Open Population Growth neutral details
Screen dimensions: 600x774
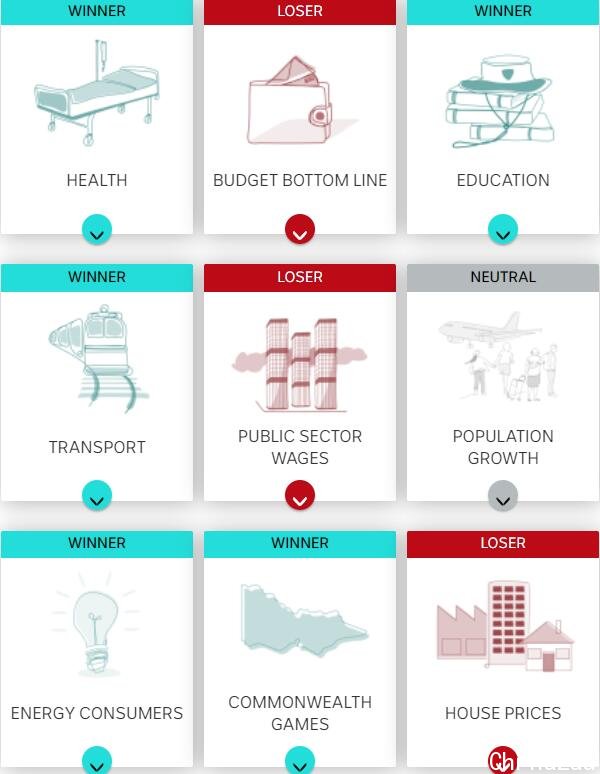click(x=503, y=496)
